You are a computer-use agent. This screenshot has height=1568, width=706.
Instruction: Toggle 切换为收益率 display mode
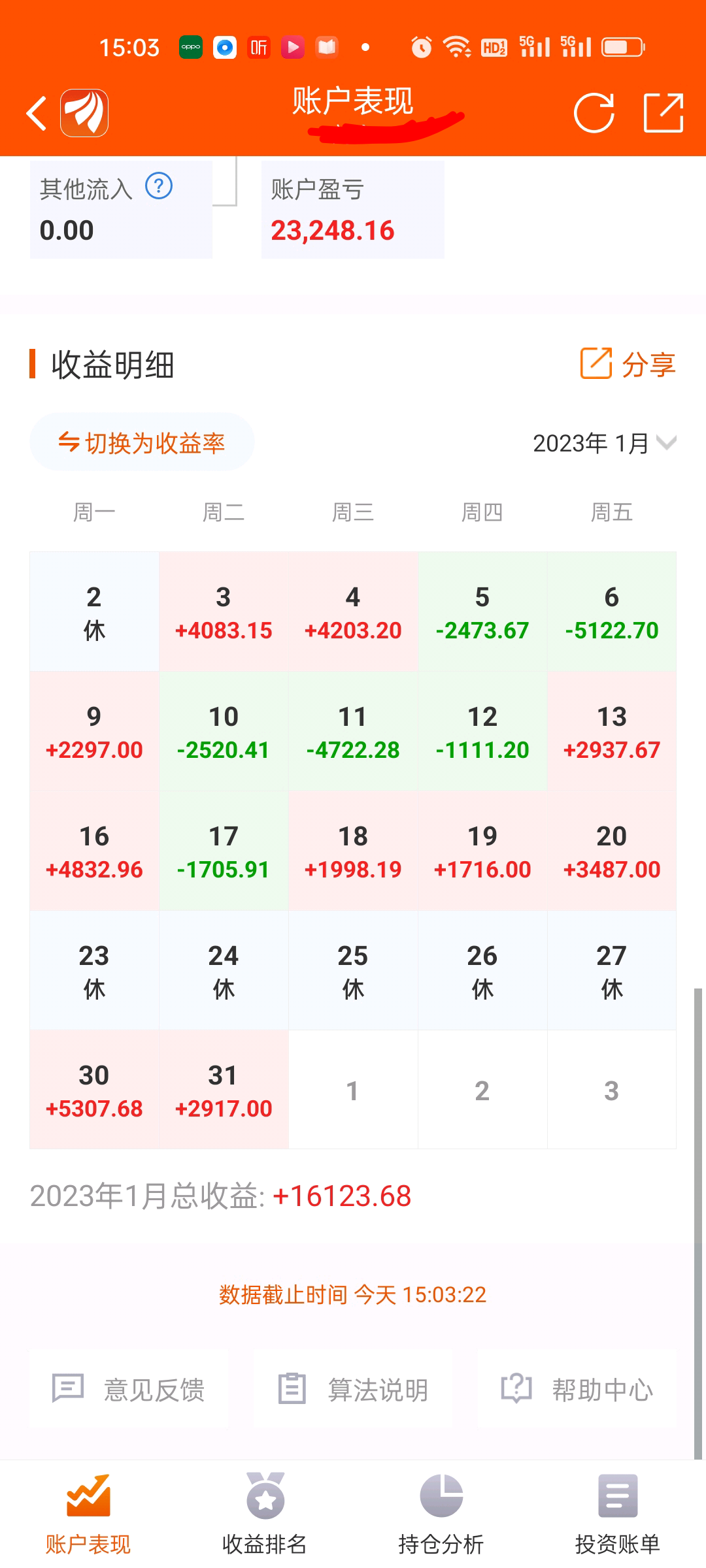[x=142, y=442]
